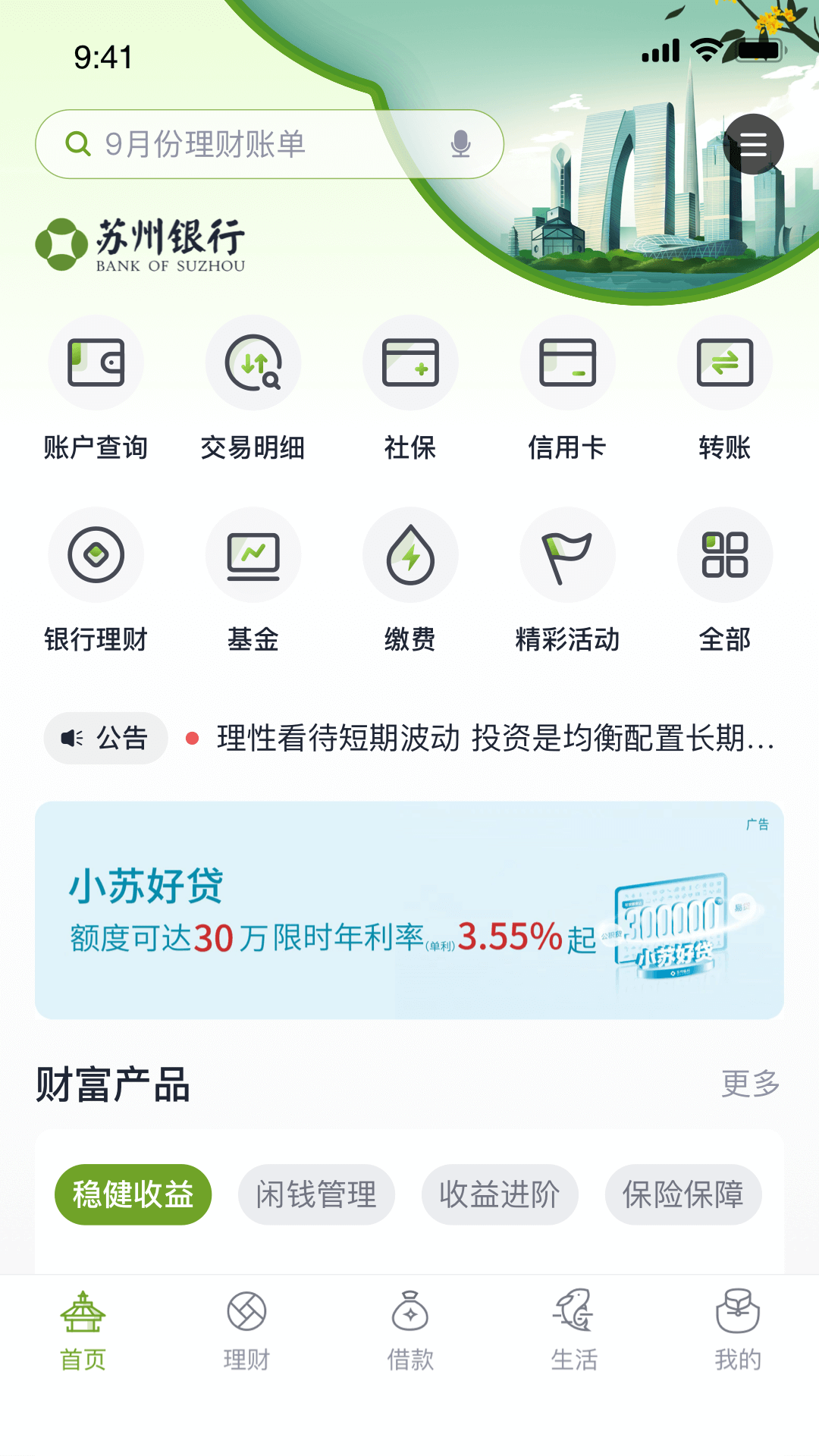Enable the 闲钱管理 filter

pos(316,1194)
